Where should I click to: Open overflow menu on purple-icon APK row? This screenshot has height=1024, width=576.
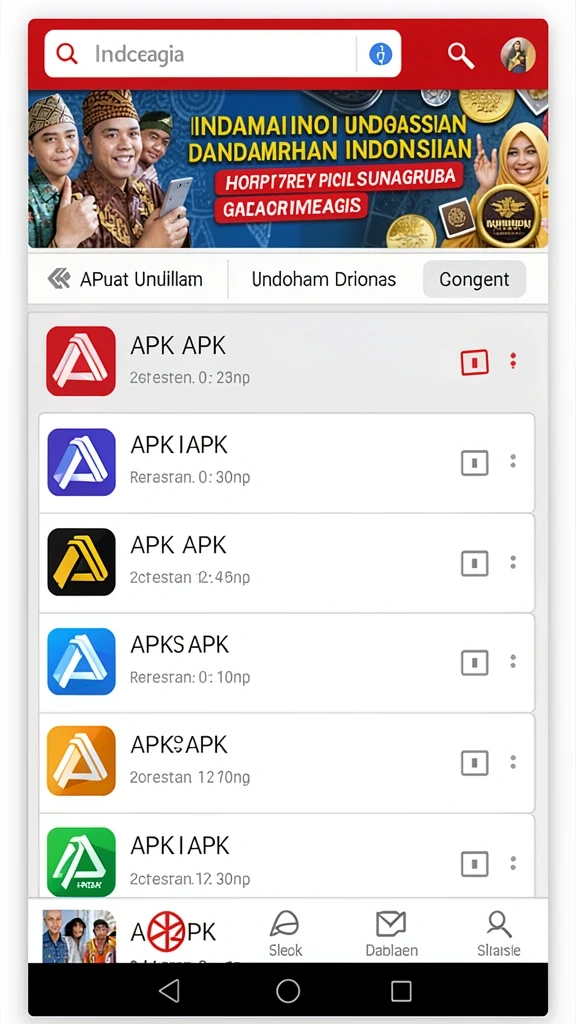tap(513, 462)
